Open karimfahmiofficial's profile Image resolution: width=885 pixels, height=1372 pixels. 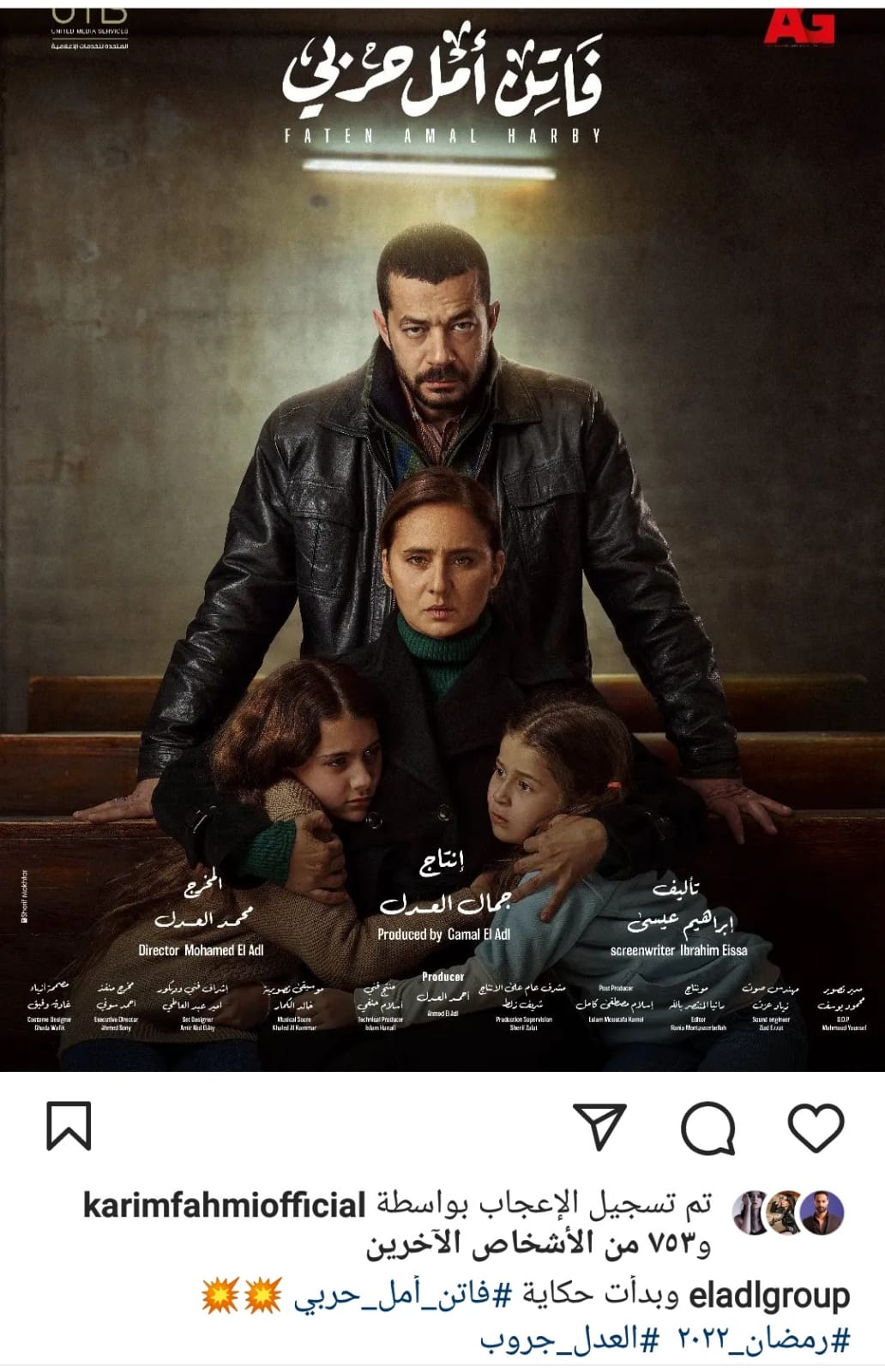pyautogui.click(x=224, y=1205)
